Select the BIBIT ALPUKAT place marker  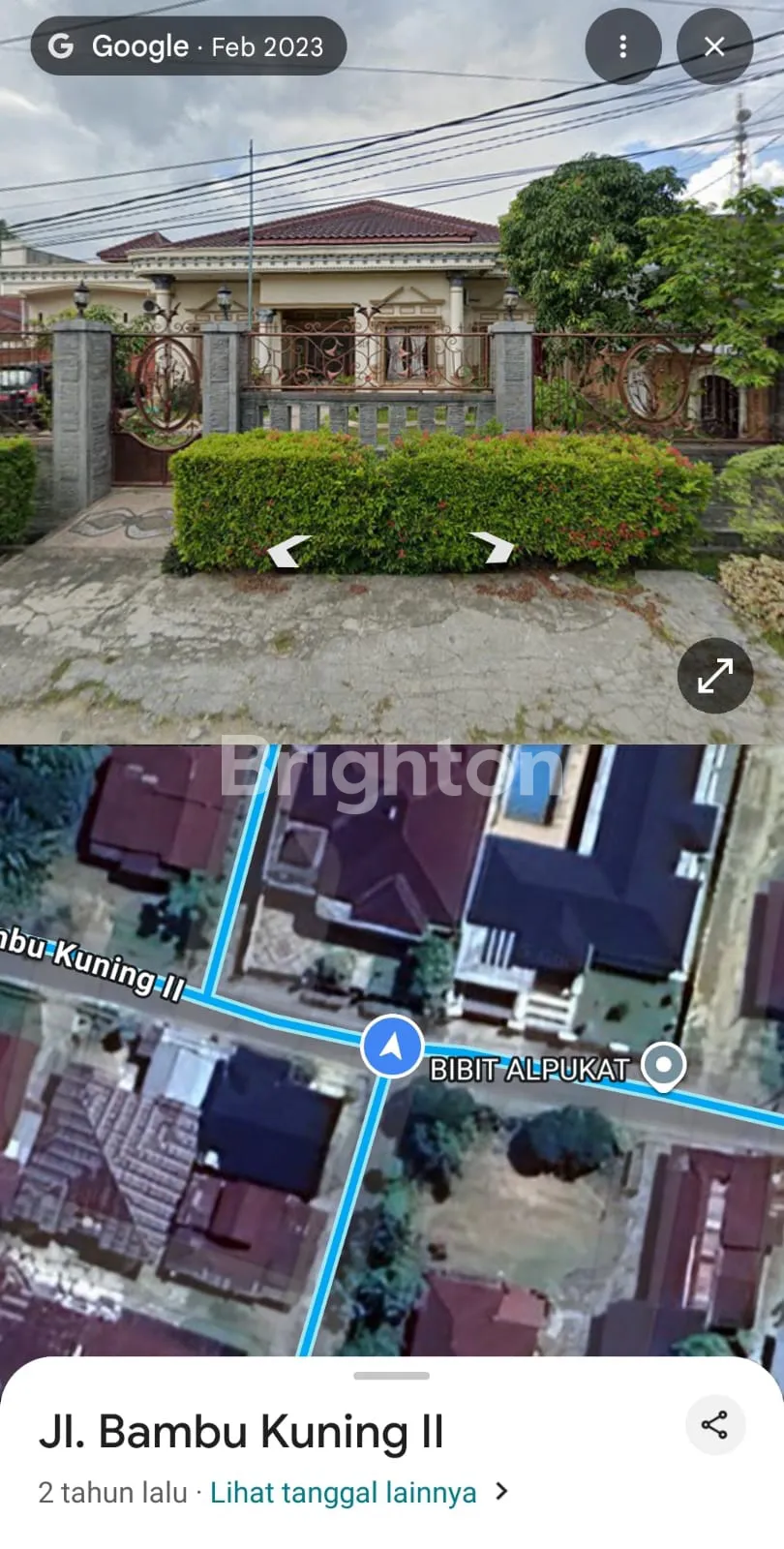coord(663,1067)
